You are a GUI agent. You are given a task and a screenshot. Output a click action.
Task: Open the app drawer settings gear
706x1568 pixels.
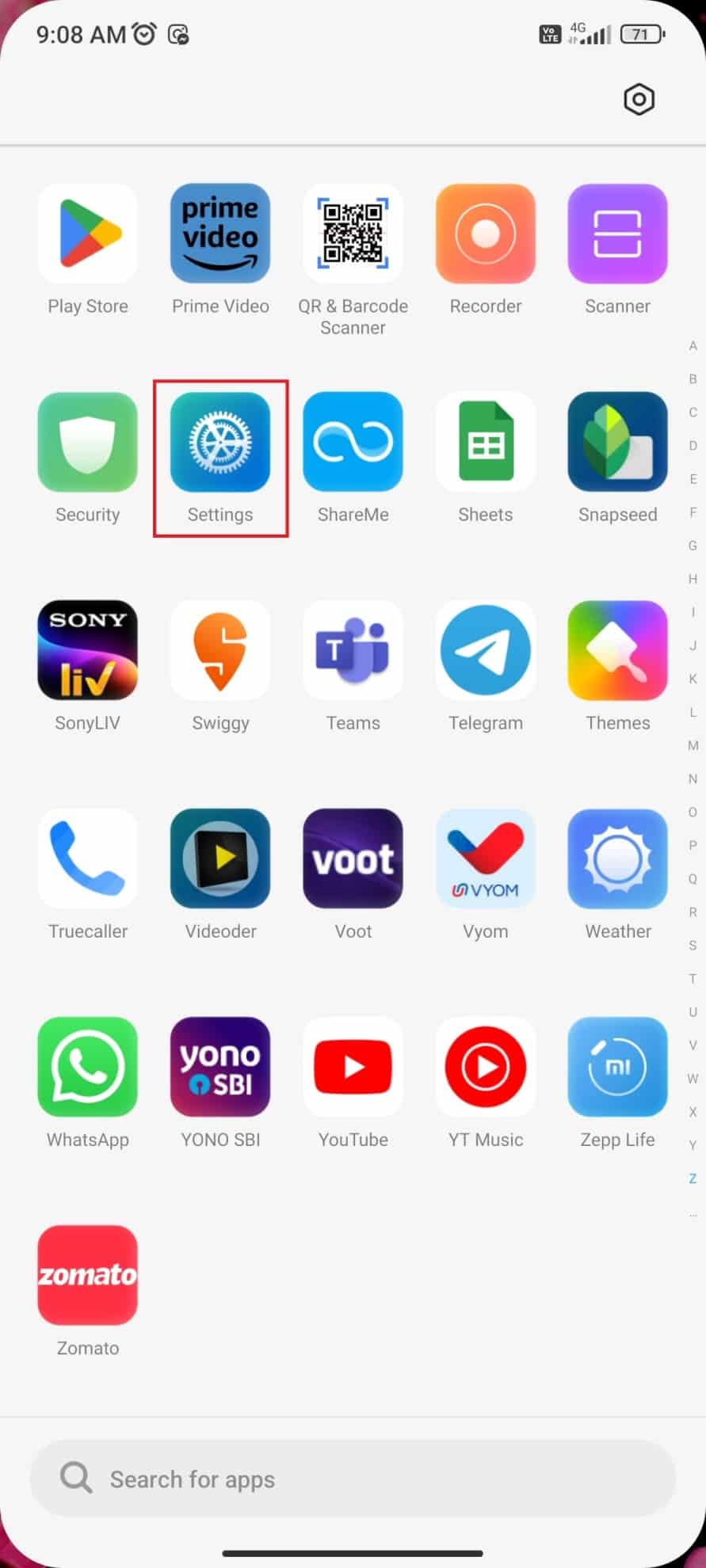coord(639,99)
